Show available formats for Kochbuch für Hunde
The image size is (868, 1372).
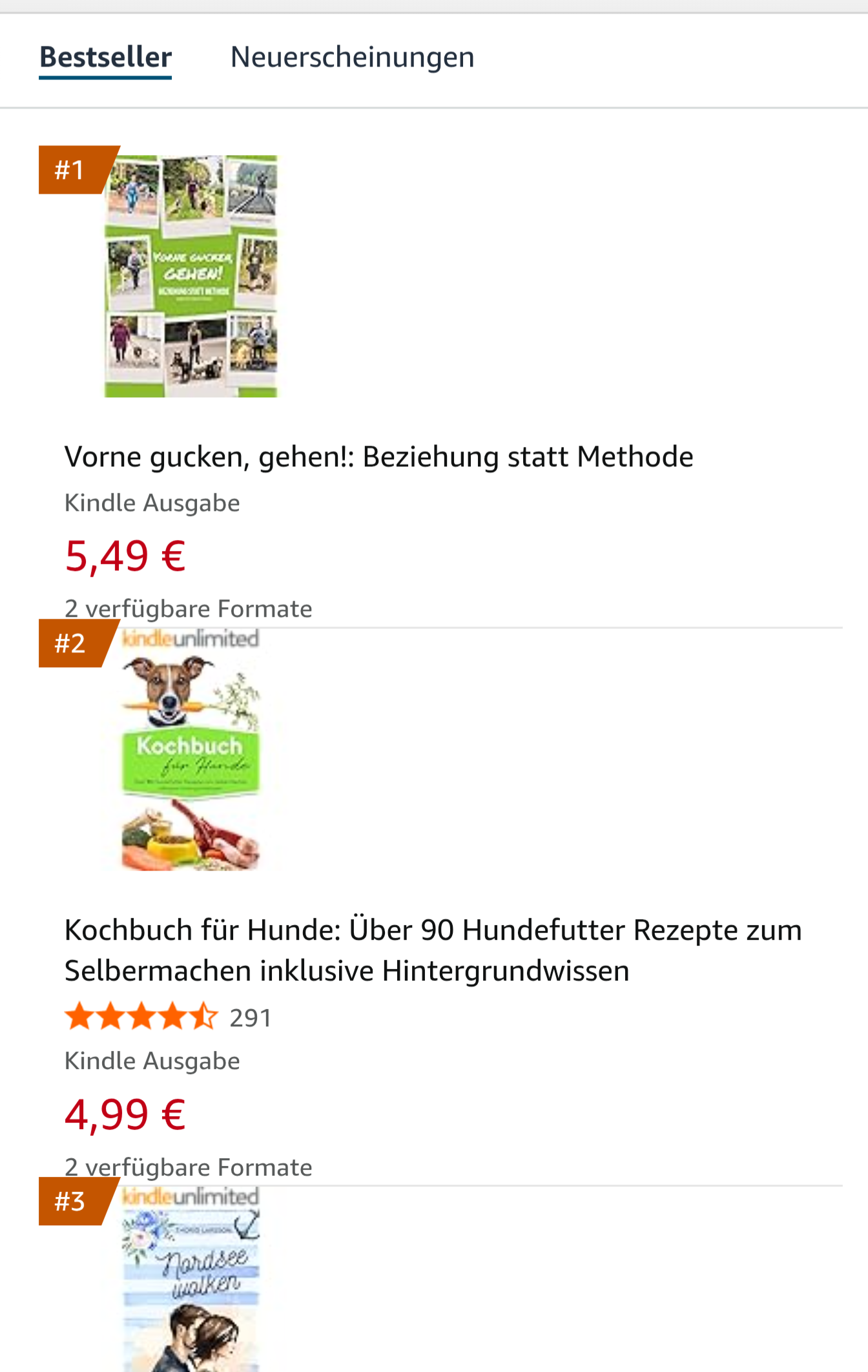coord(188,1167)
